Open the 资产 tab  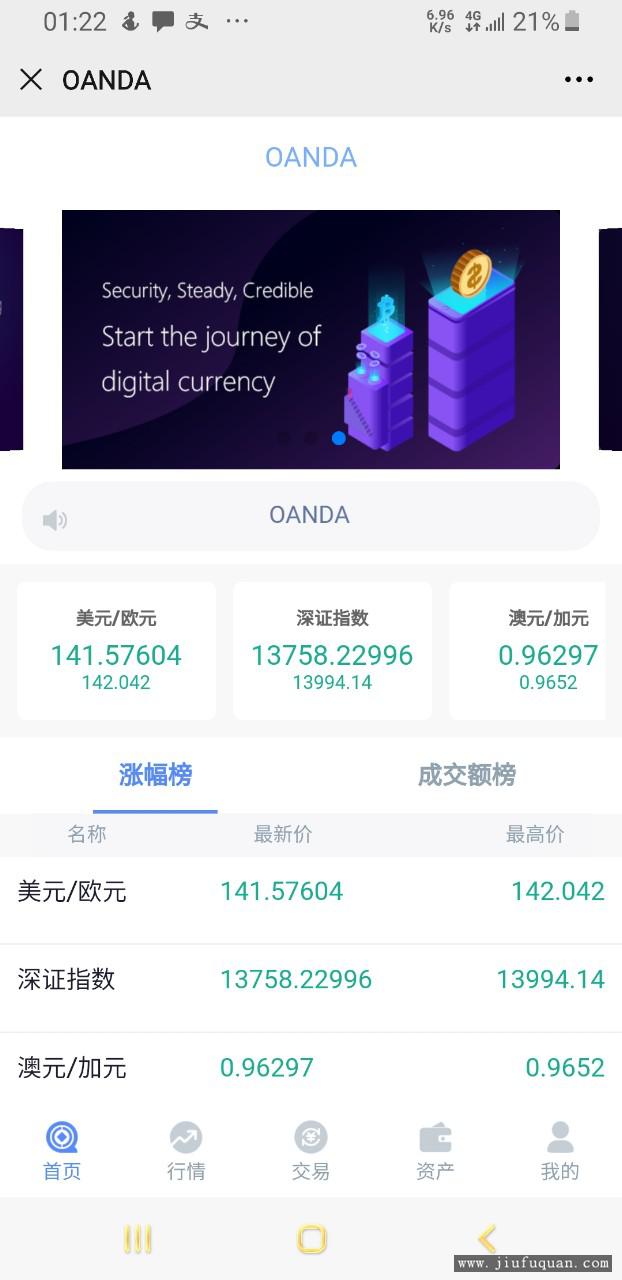click(435, 1151)
